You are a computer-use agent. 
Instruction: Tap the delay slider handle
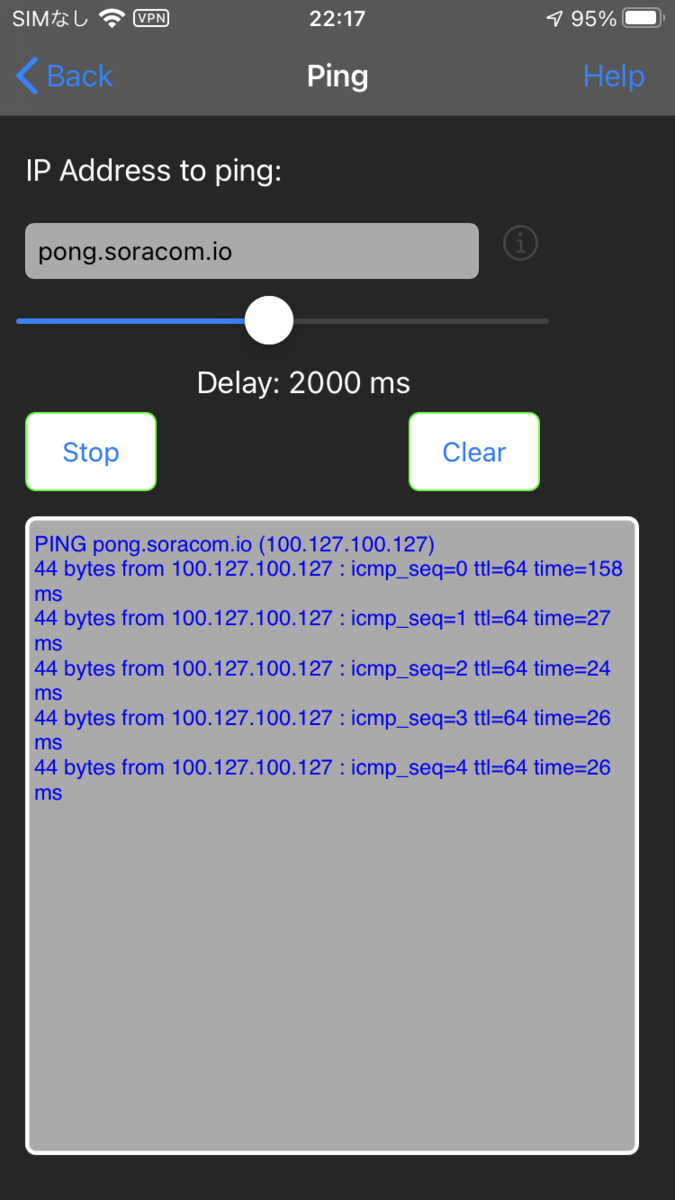point(268,321)
